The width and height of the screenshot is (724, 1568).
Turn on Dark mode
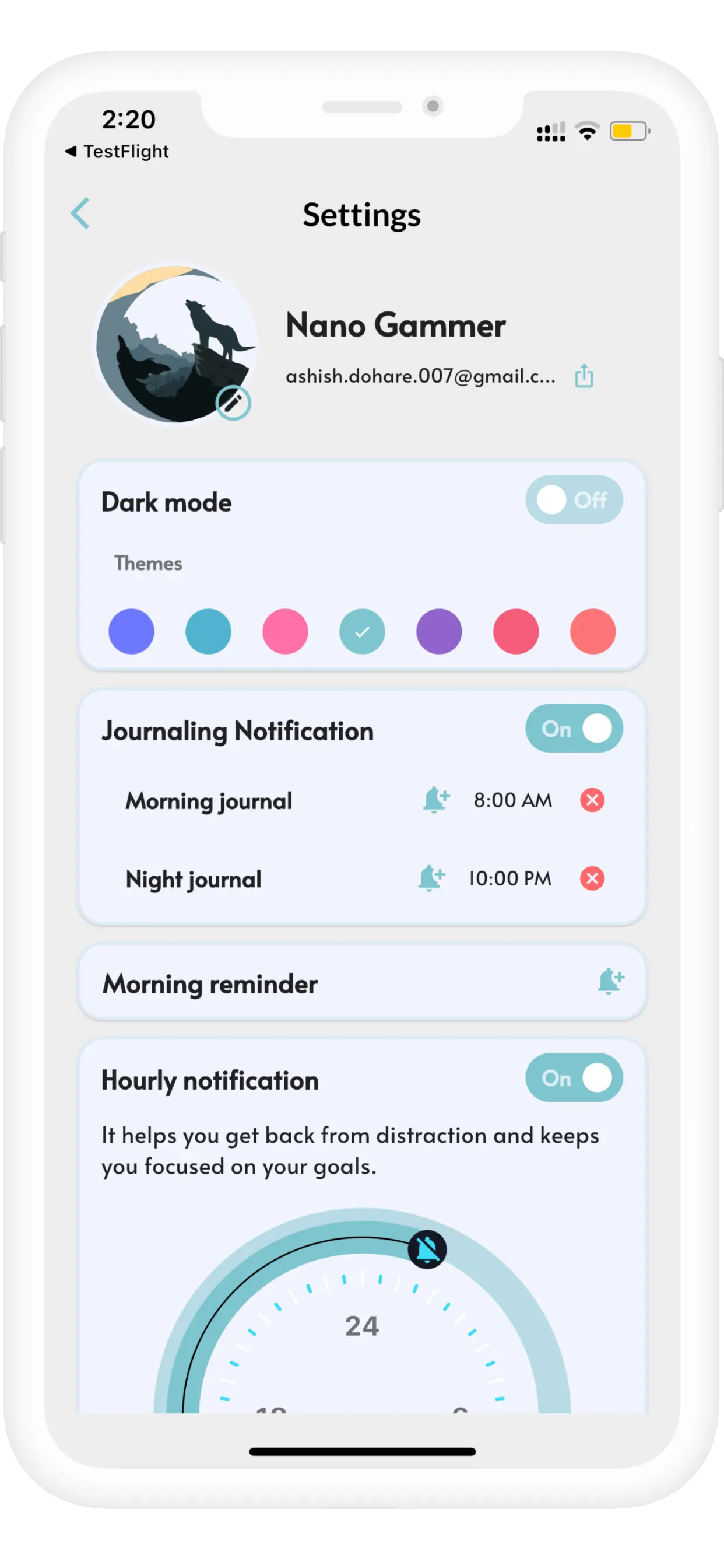574,500
